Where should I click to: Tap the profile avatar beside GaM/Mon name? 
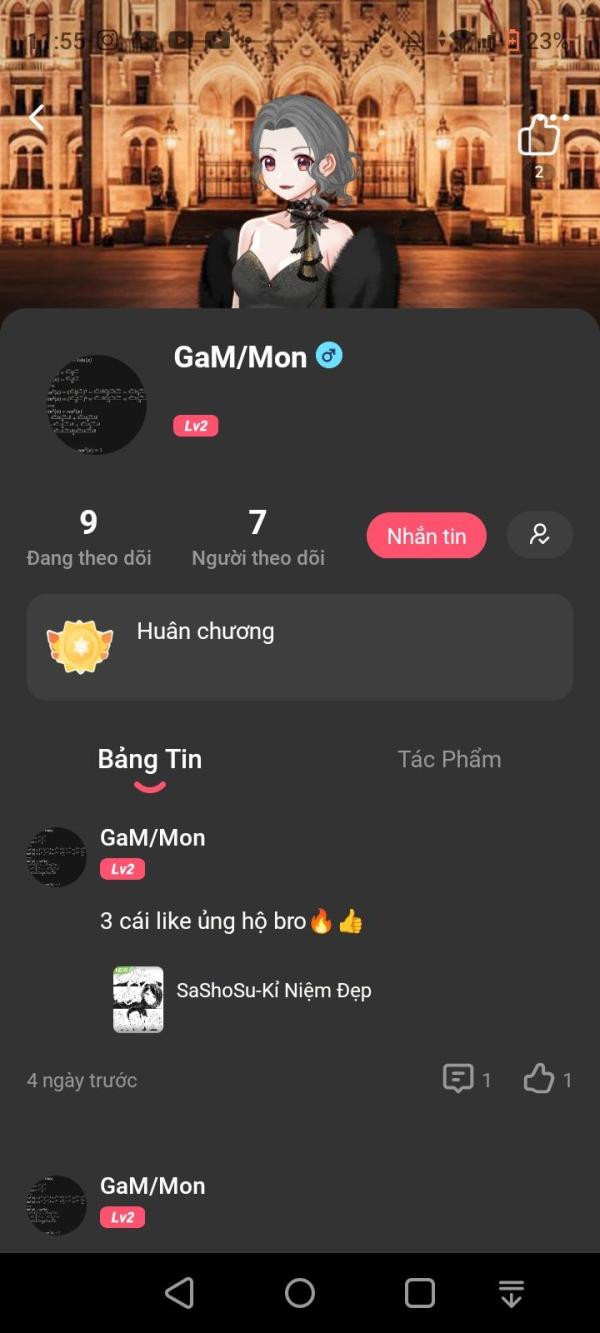[x=97, y=405]
